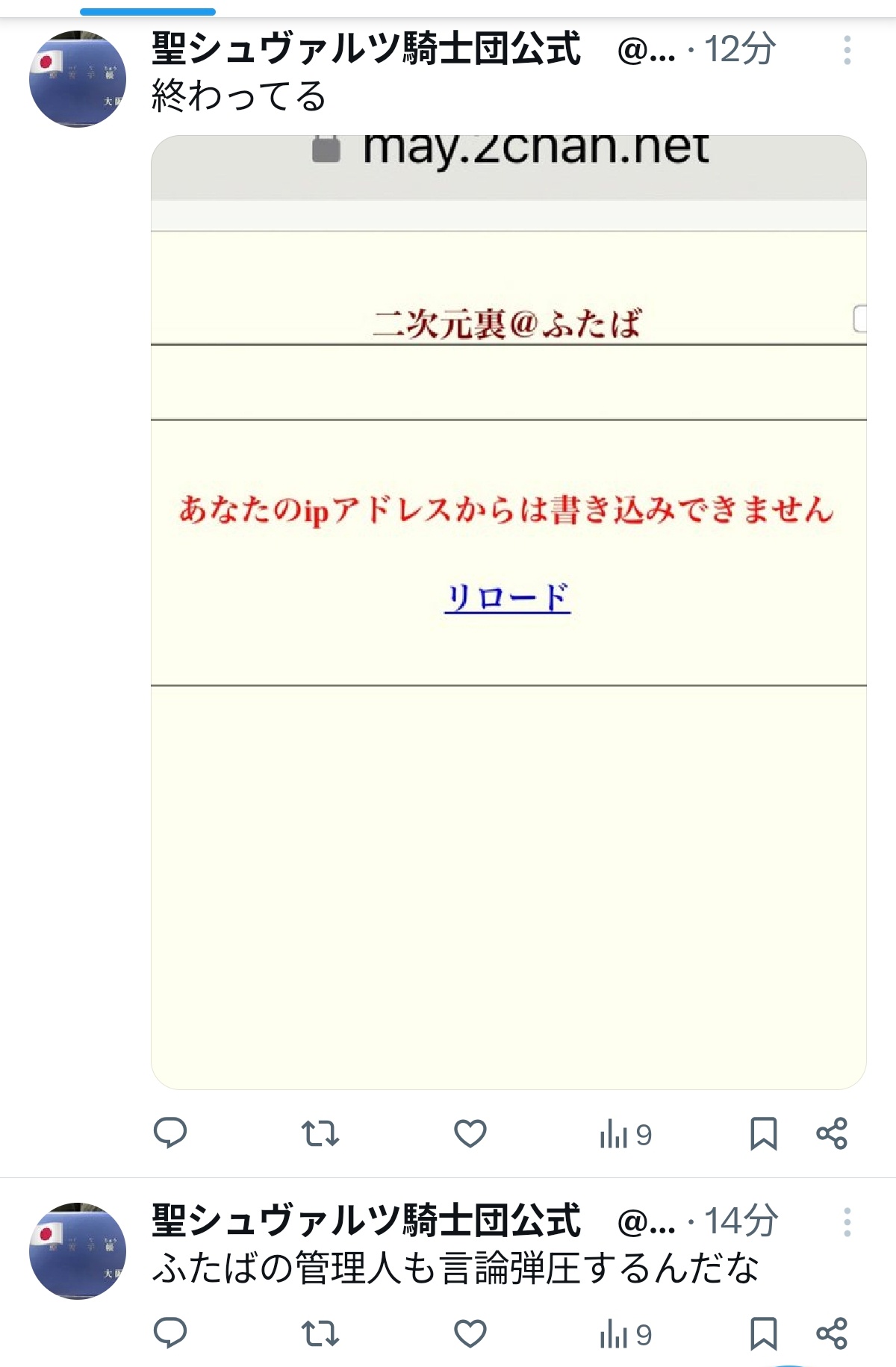Repost the ふたばの管理人 post

pos(320,1333)
